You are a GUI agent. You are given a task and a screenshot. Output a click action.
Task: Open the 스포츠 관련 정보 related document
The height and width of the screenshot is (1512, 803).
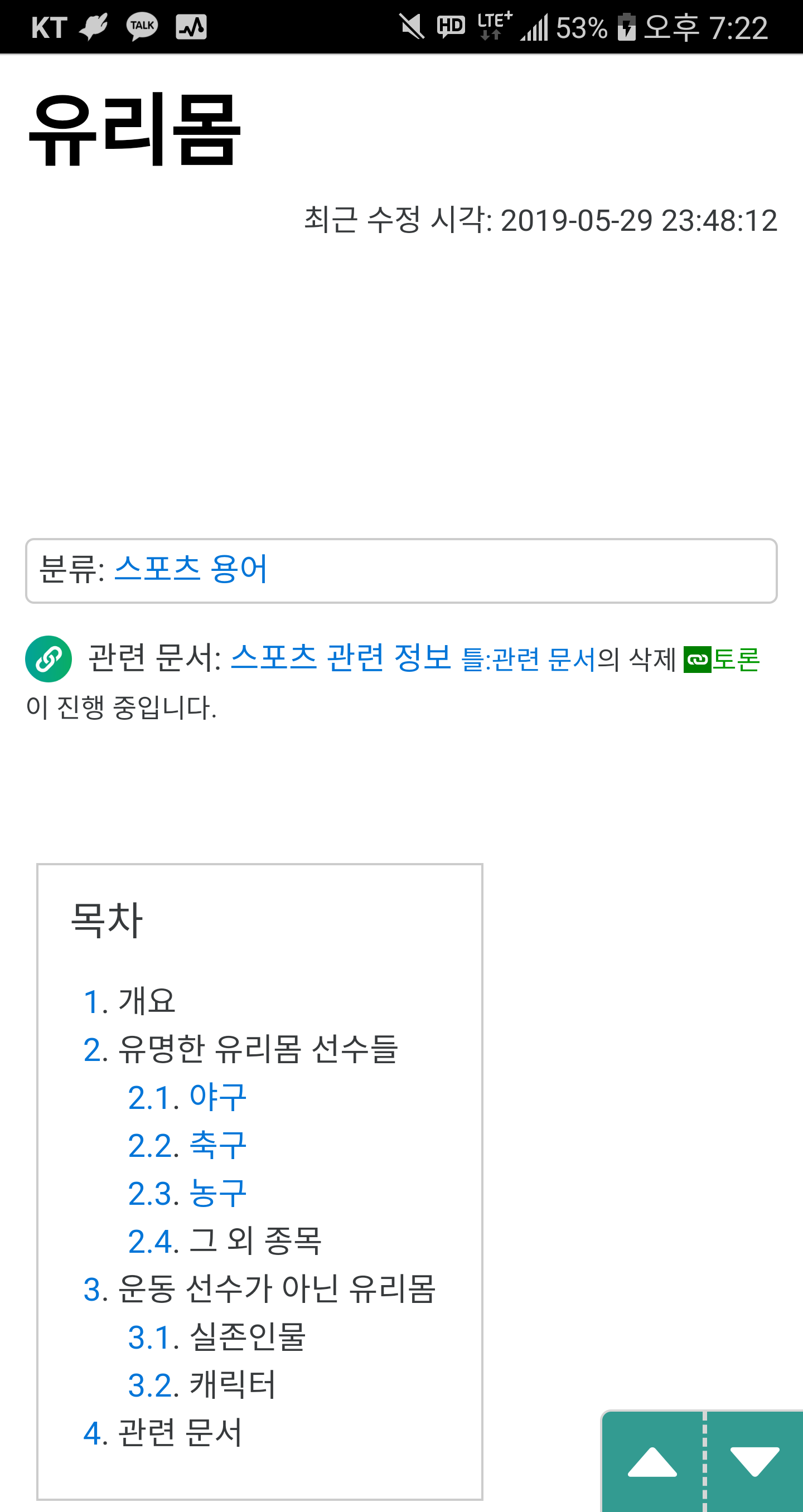[x=341, y=657]
